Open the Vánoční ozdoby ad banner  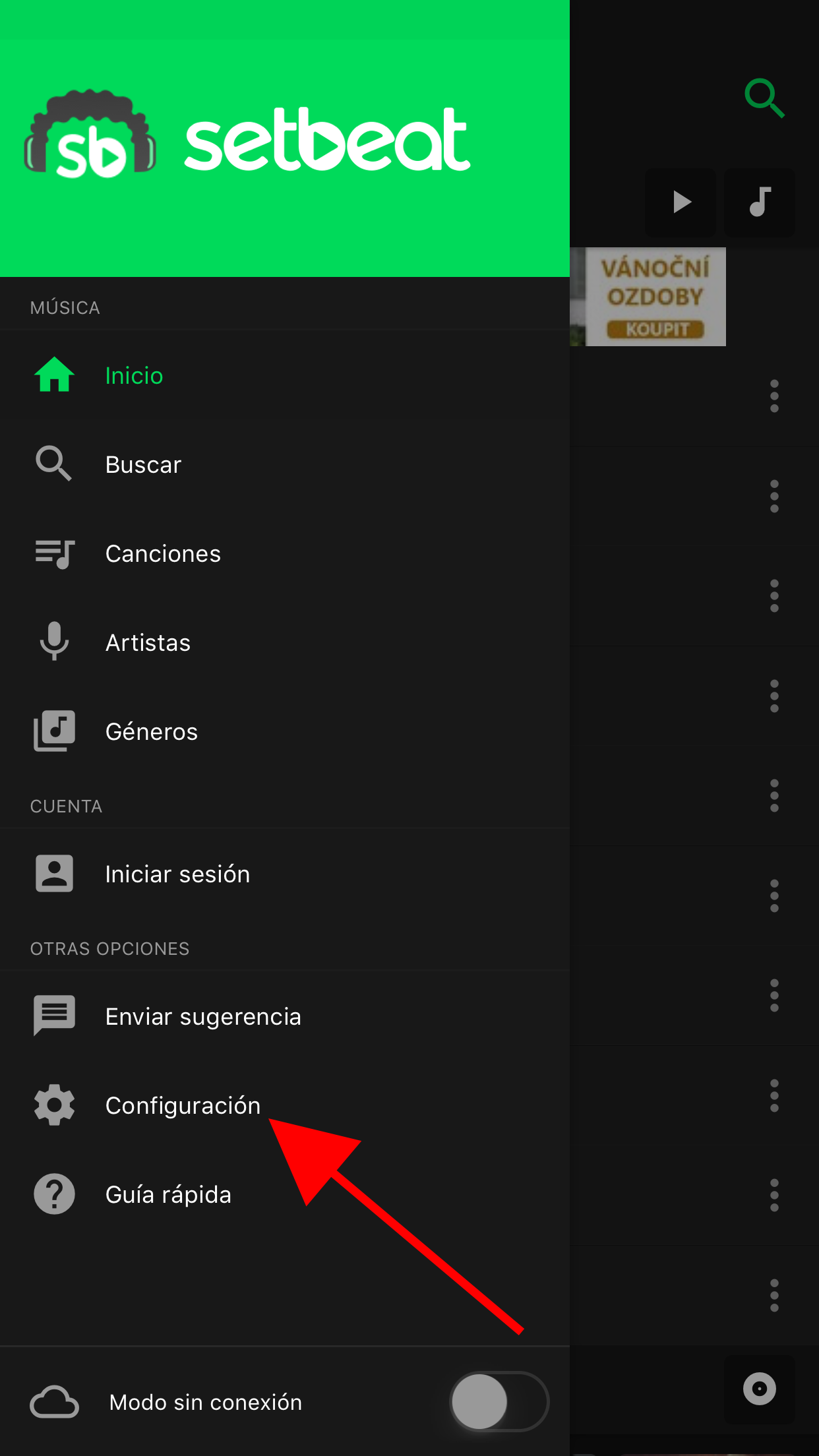coord(655,297)
